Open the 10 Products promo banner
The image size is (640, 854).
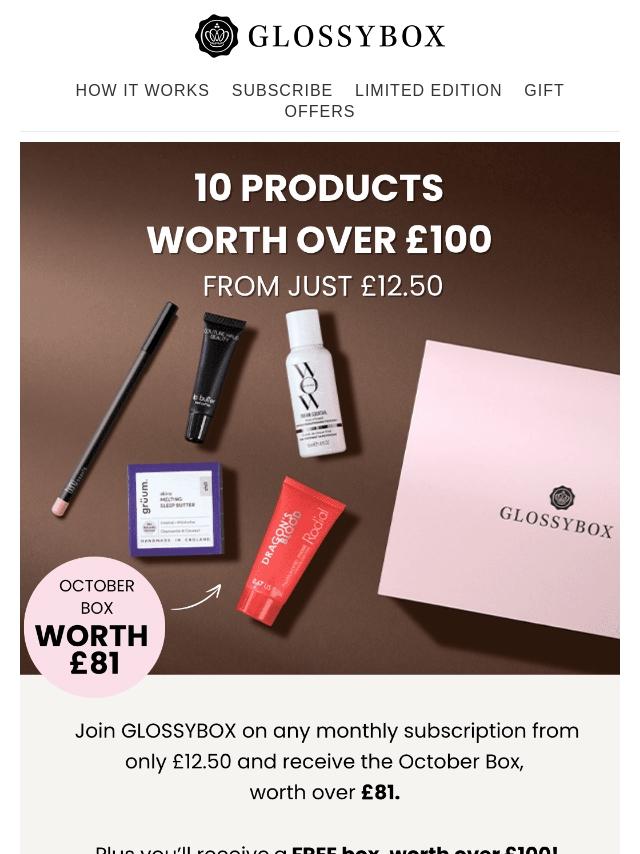[320, 408]
